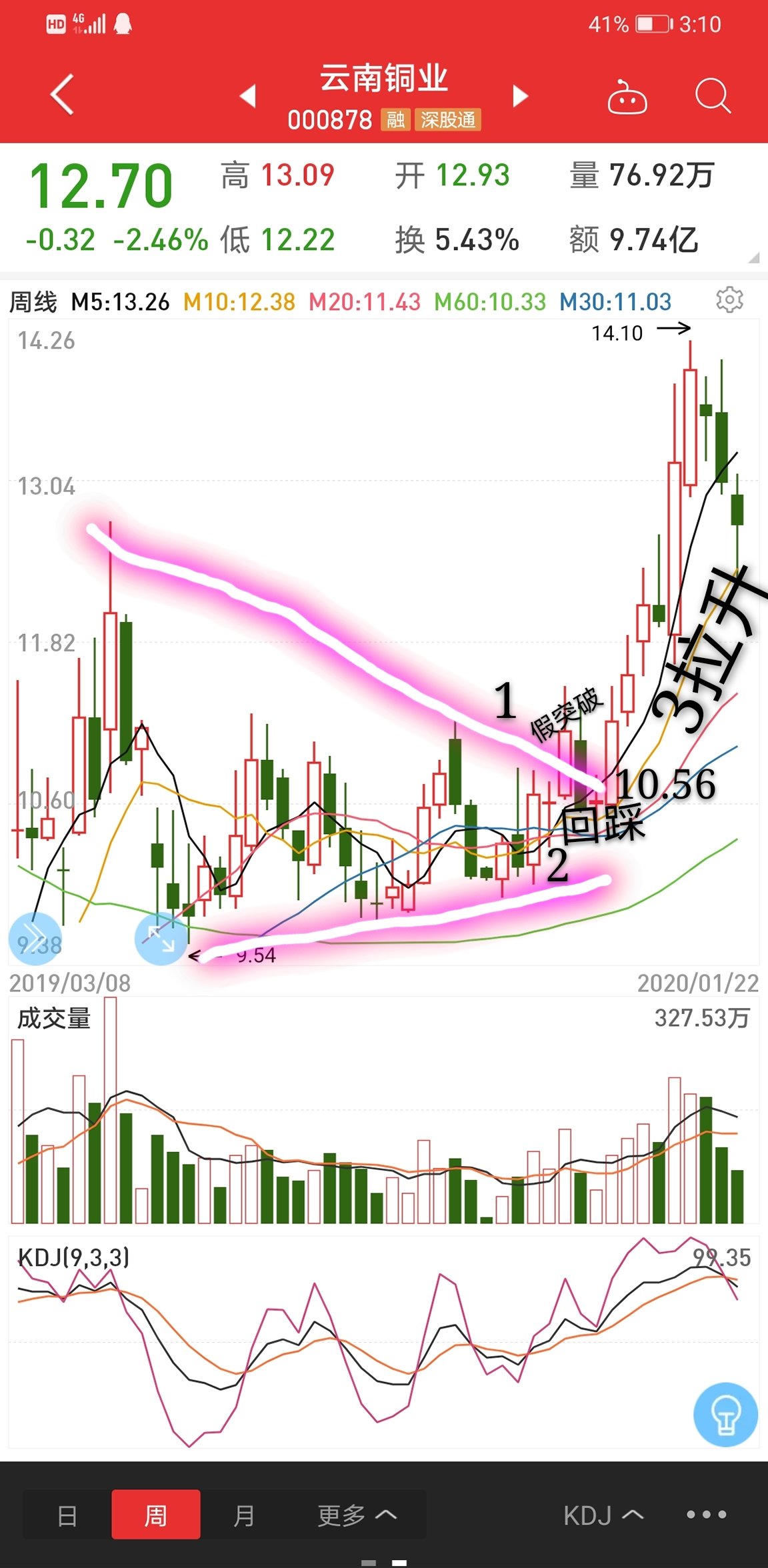This screenshot has height=1568, width=768.
Task: Select the 周 weekly chart tab
Action: click(156, 1515)
